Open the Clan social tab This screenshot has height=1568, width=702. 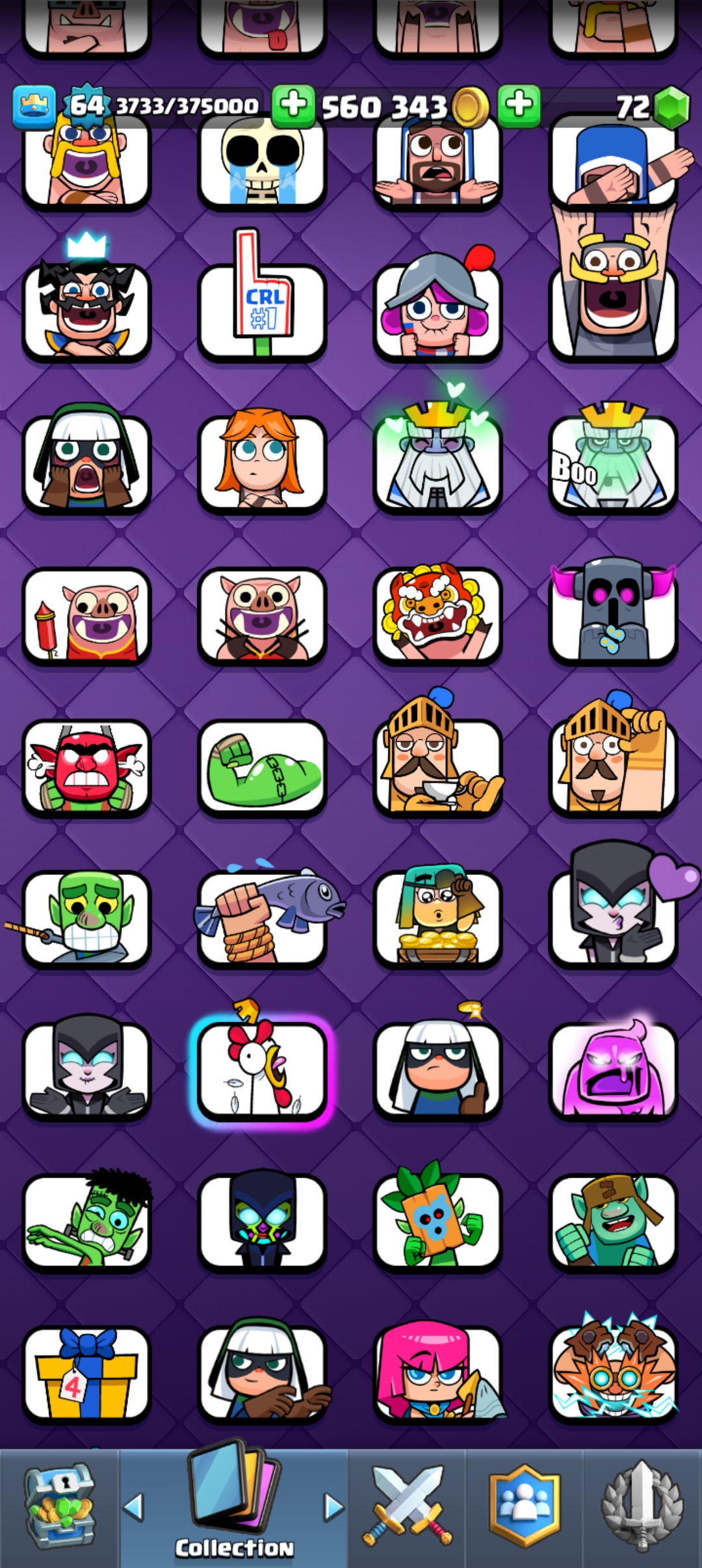(525, 1508)
